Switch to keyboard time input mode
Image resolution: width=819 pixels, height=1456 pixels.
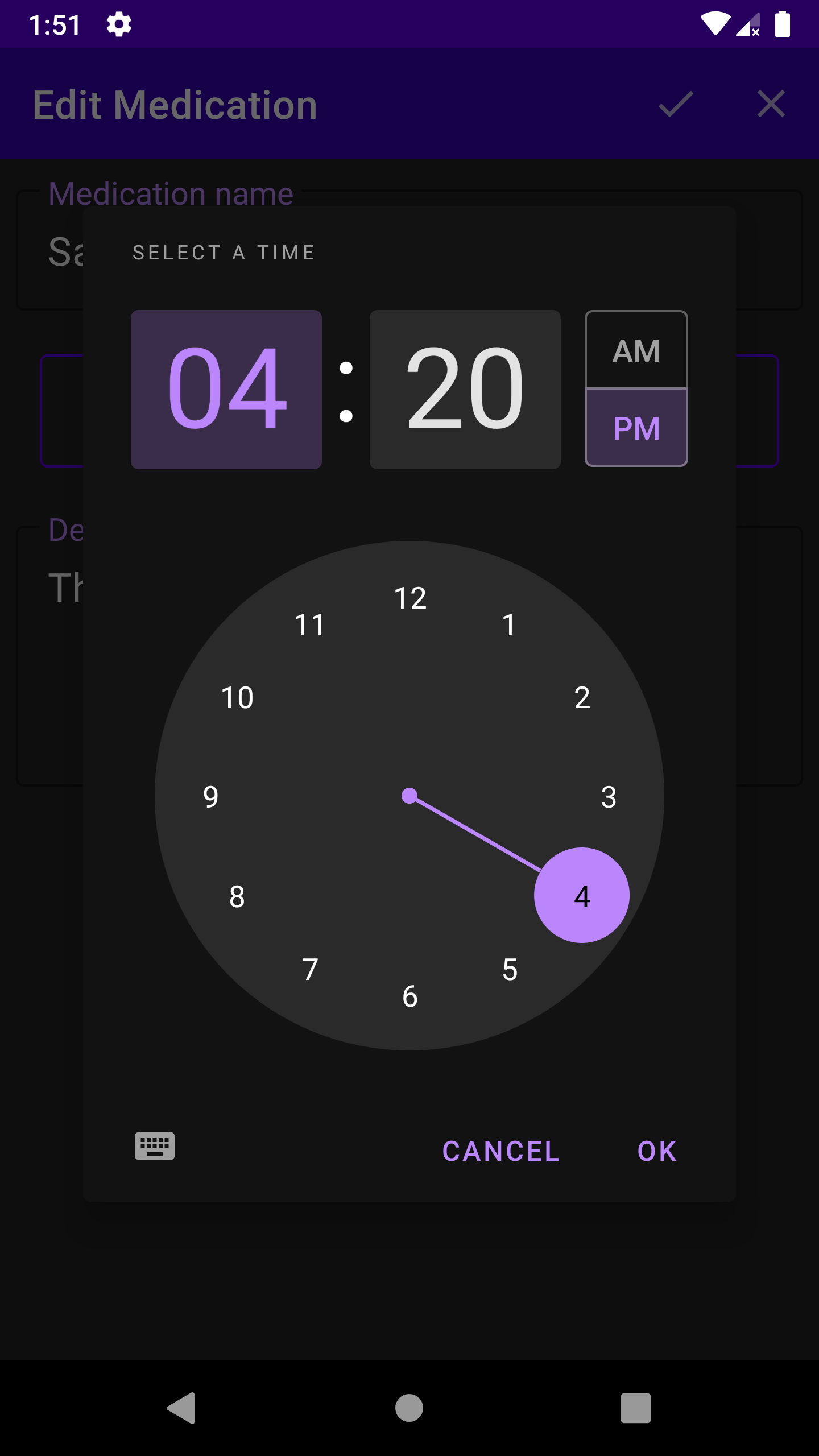click(x=155, y=1145)
